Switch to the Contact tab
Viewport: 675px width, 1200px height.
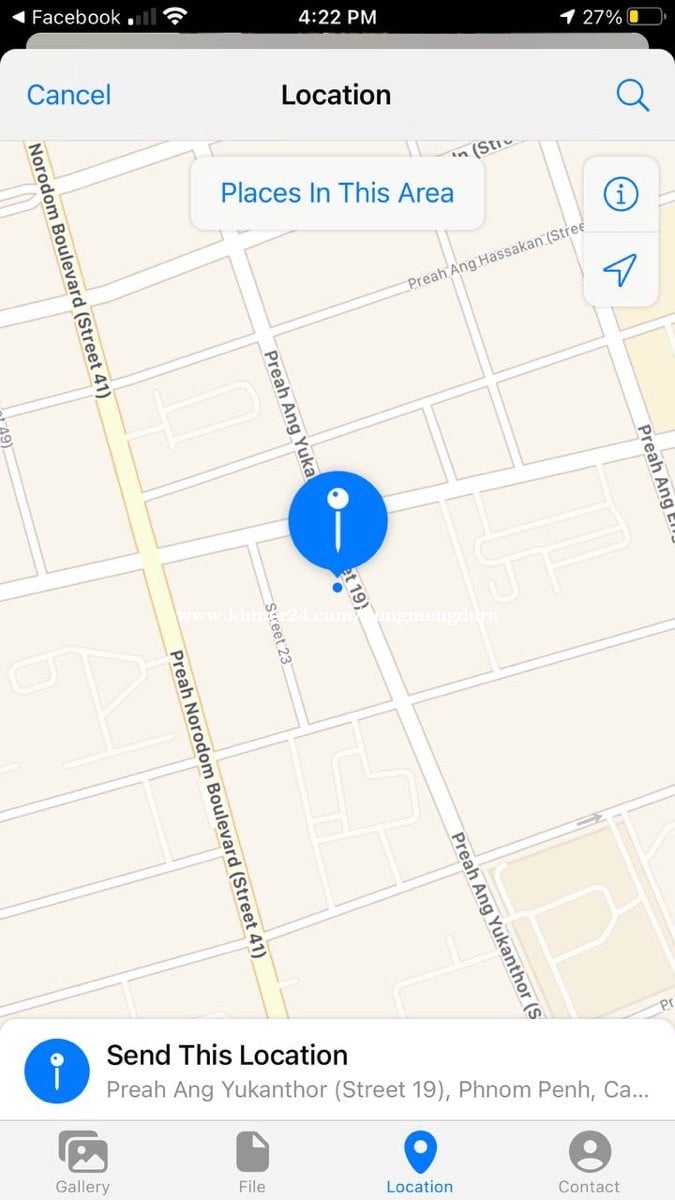tap(589, 1162)
